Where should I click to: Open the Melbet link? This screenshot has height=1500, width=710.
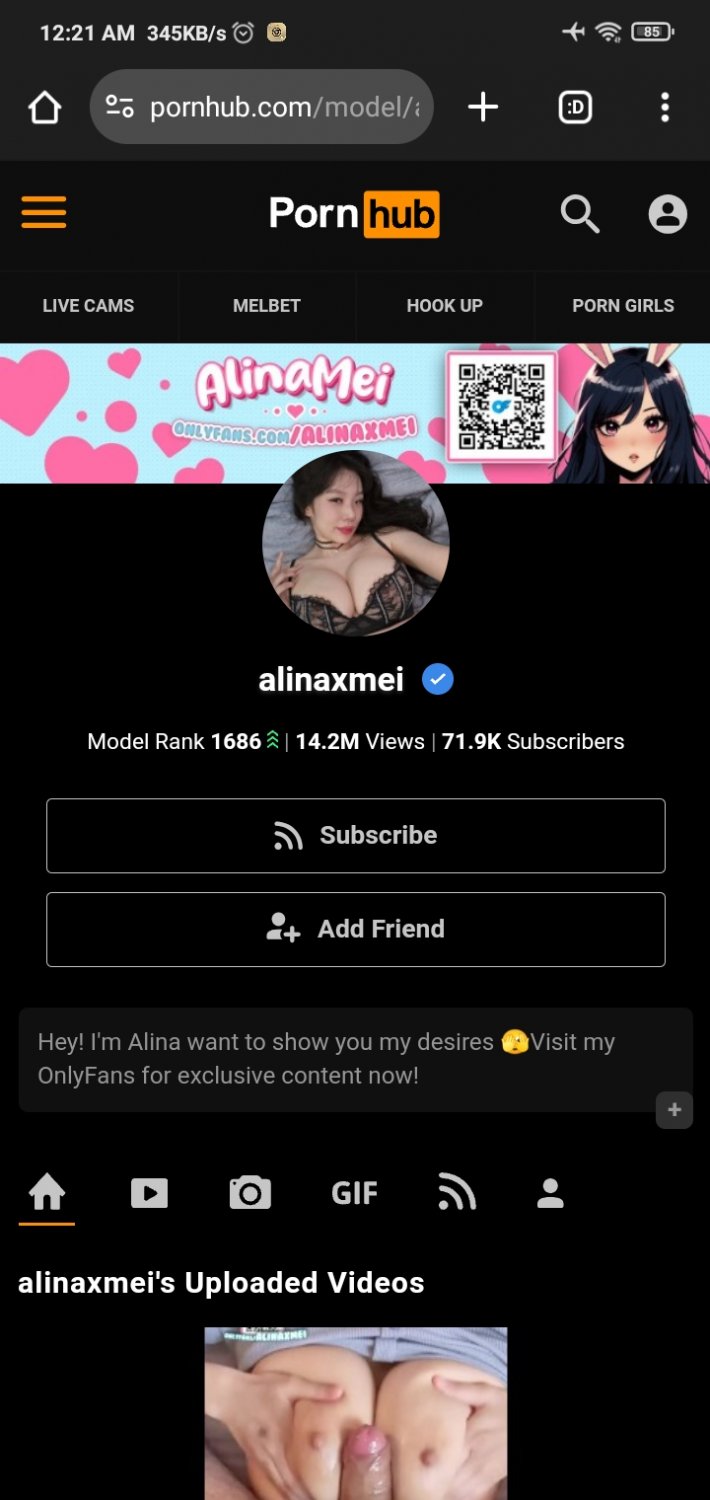click(266, 306)
